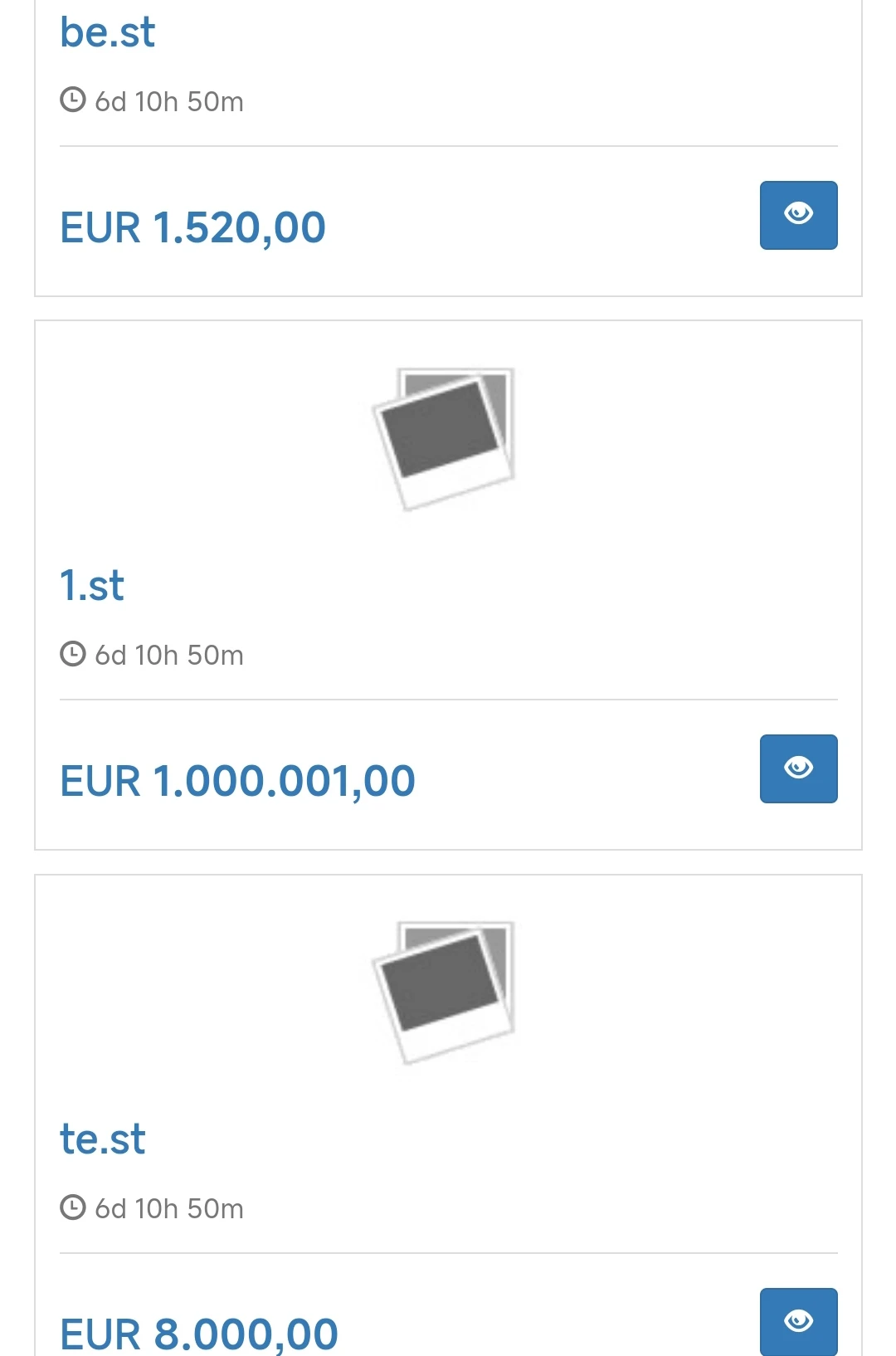
Task: Tap the placeholder image above te.st
Action: (x=443, y=992)
